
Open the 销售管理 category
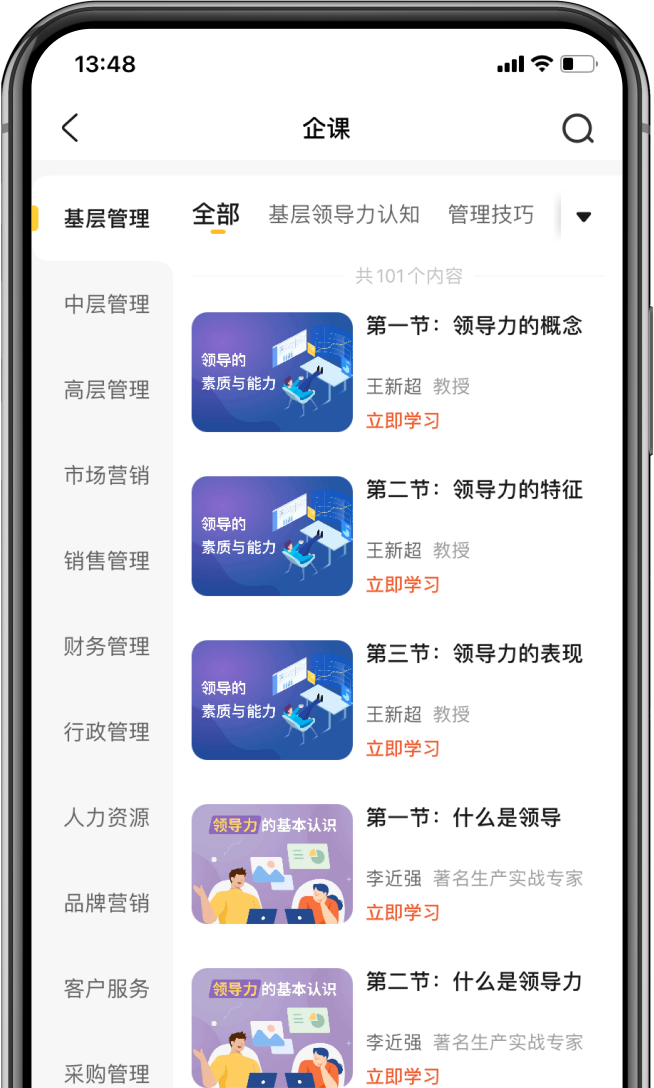point(106,561)
